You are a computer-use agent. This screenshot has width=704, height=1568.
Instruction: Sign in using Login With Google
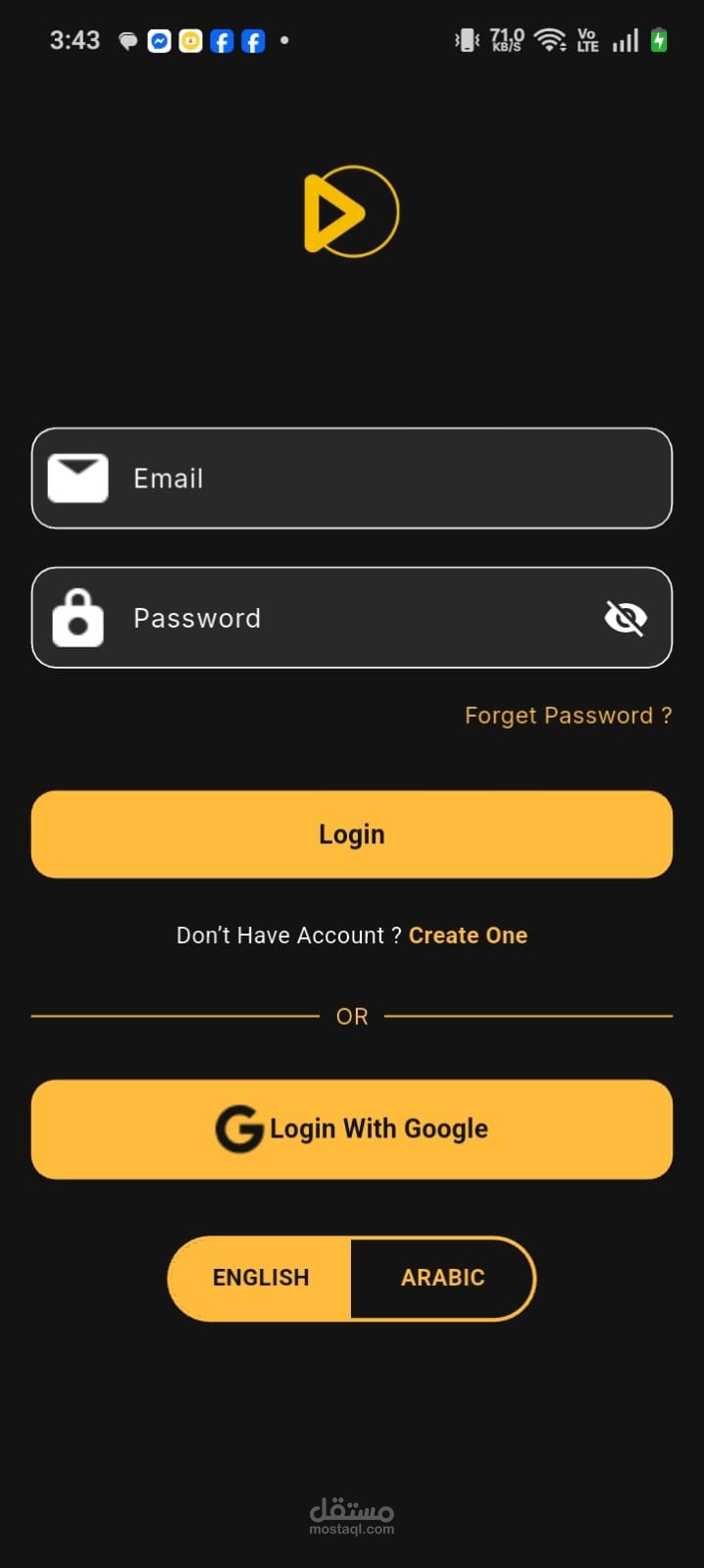coord(352,1129)
